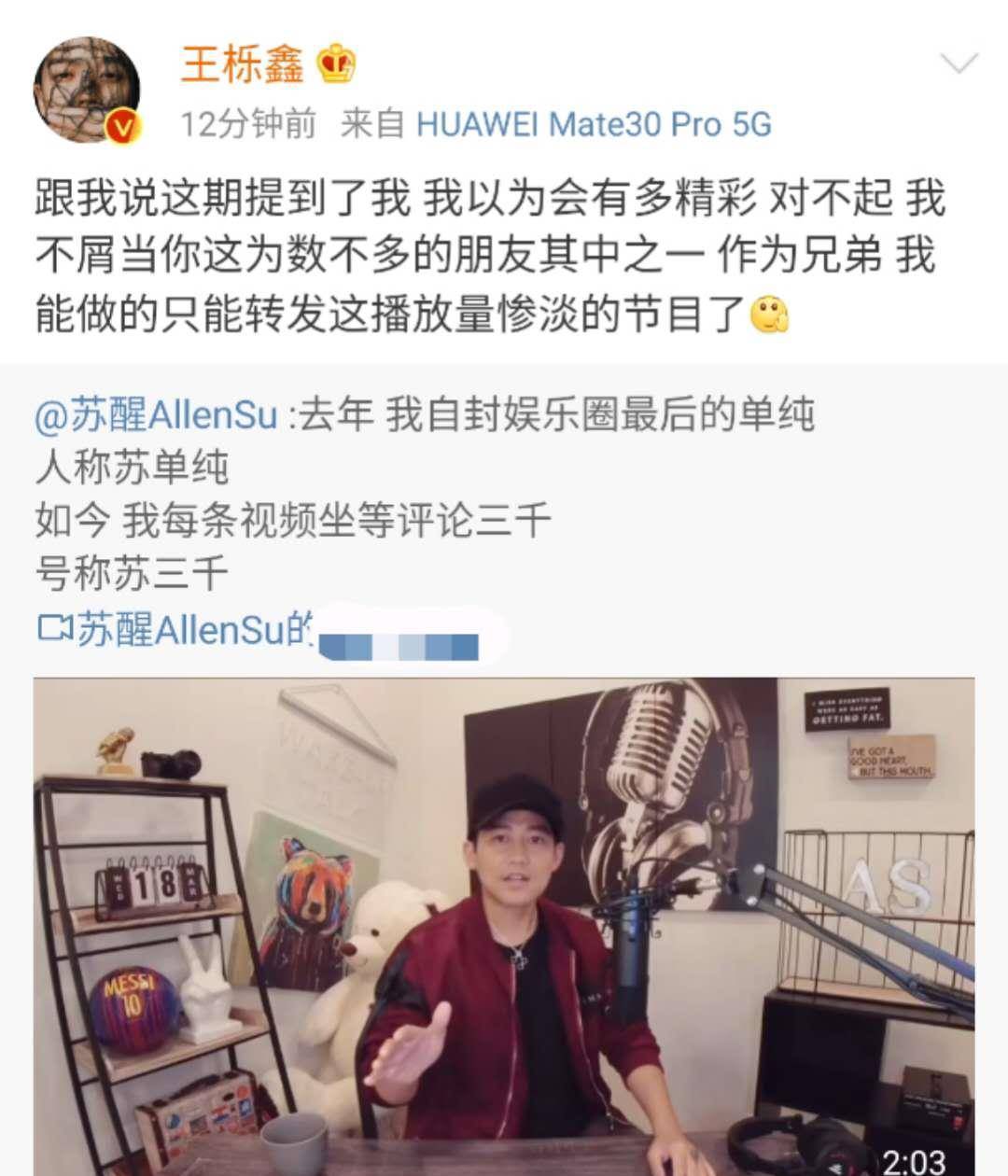Select the main post text area
The height and width of the screenshot is (1176, 1008).
point(485,250)
